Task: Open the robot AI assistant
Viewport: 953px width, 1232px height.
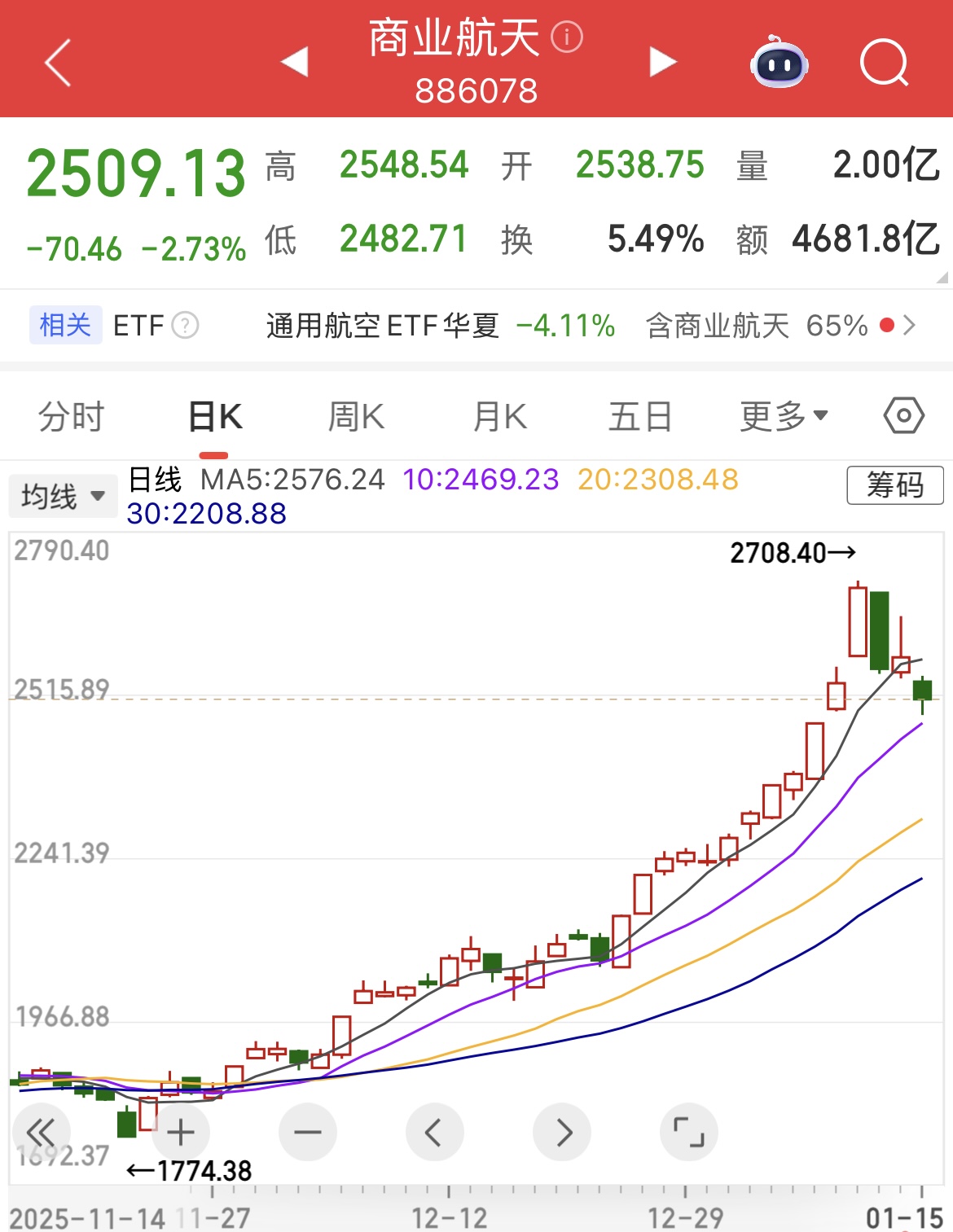Action: tap(779, 63)
